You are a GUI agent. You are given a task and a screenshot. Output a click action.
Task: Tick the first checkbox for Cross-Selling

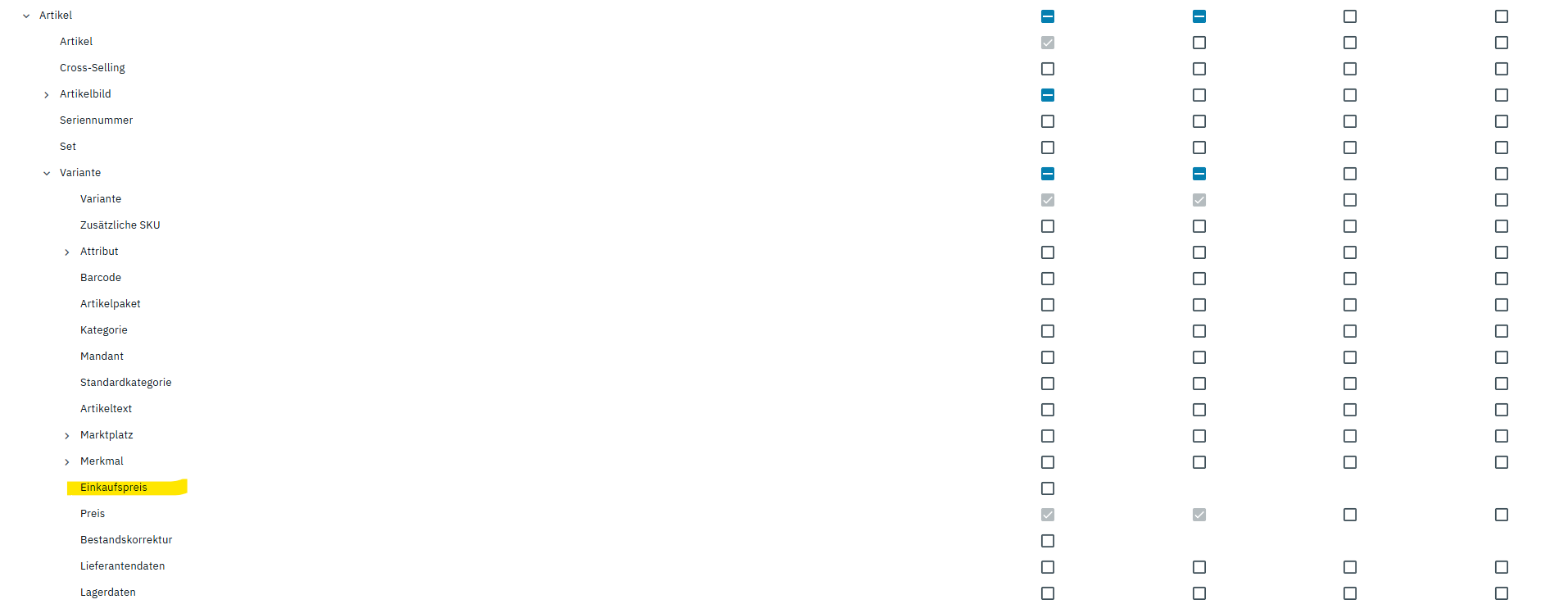(x=1048, y=69)
